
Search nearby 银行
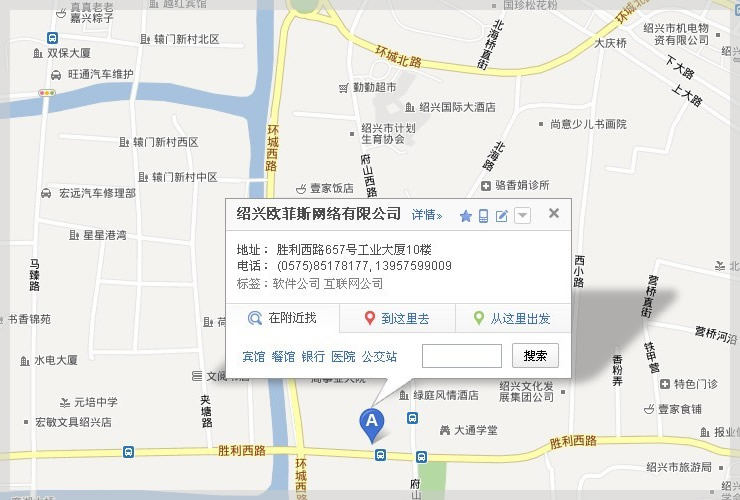[x=313, y=357]
